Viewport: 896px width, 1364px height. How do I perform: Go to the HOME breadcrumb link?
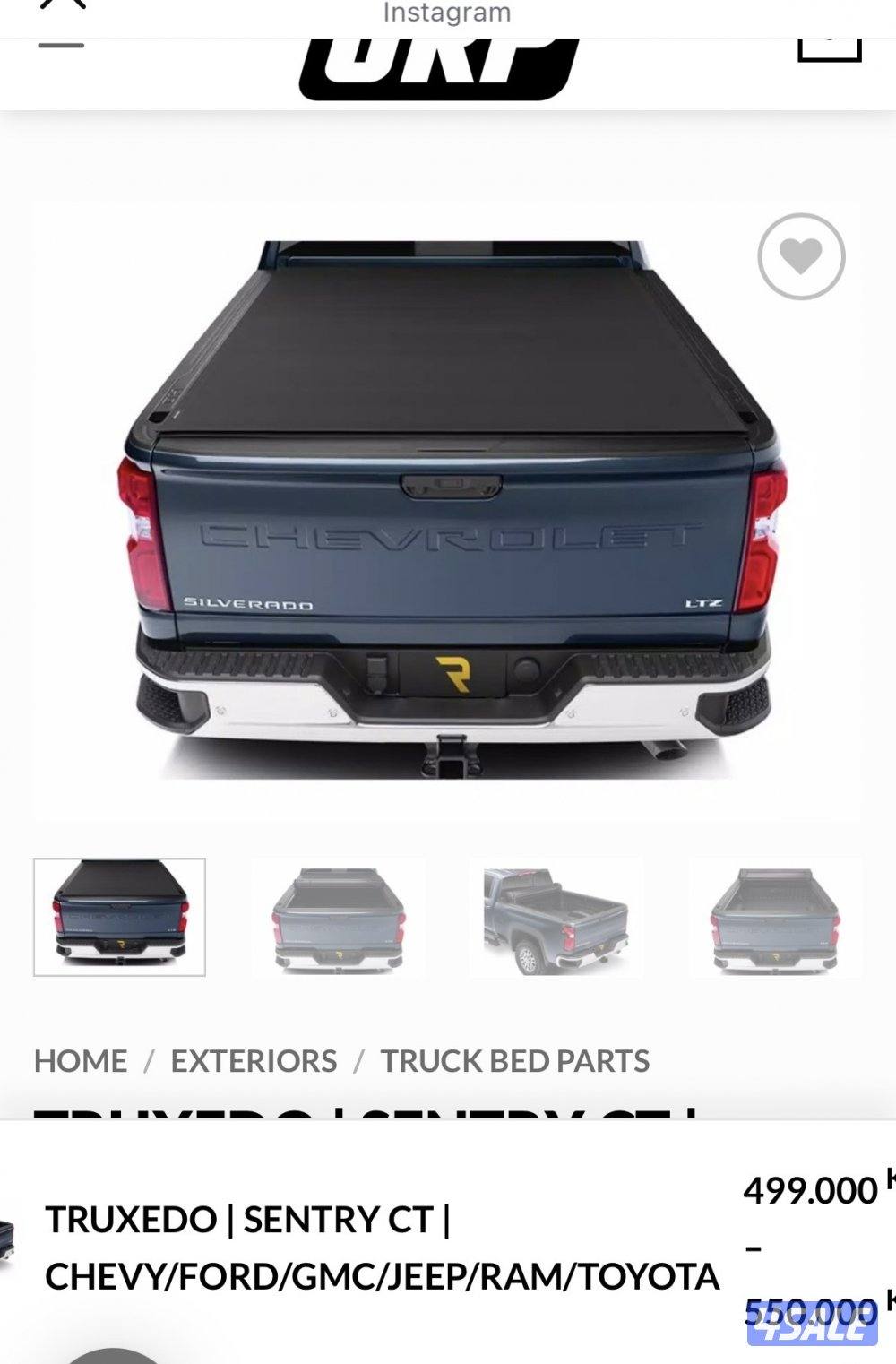click(81, 1061)
